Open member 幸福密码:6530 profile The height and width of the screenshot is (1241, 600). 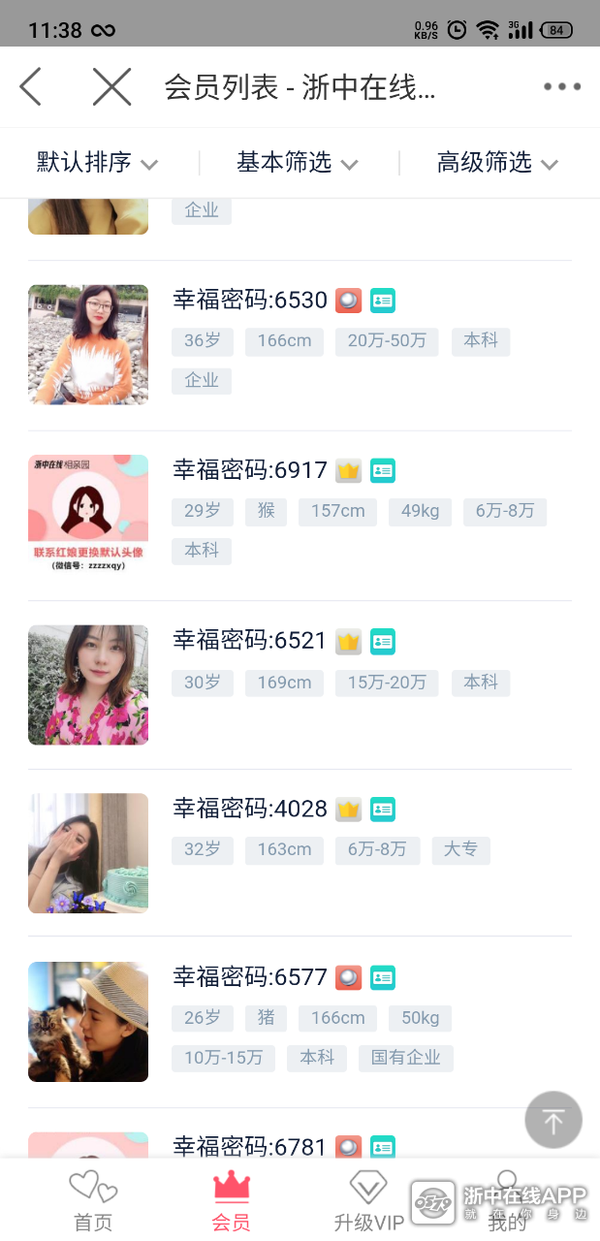(x=250, y=301)
